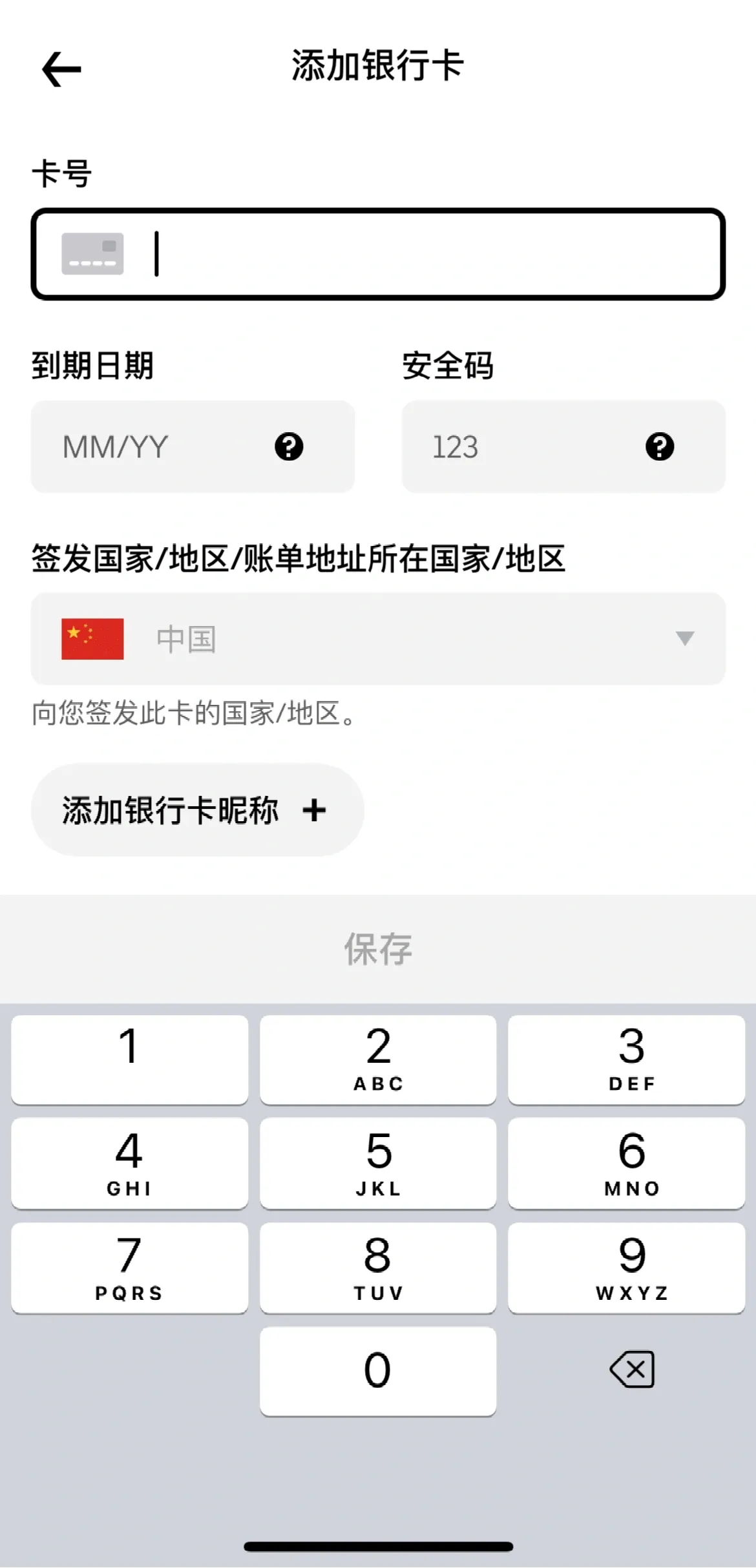Tap the home indicator bar at the bottom
This screenshot has height=1568, width=756.
point(378,1545)
